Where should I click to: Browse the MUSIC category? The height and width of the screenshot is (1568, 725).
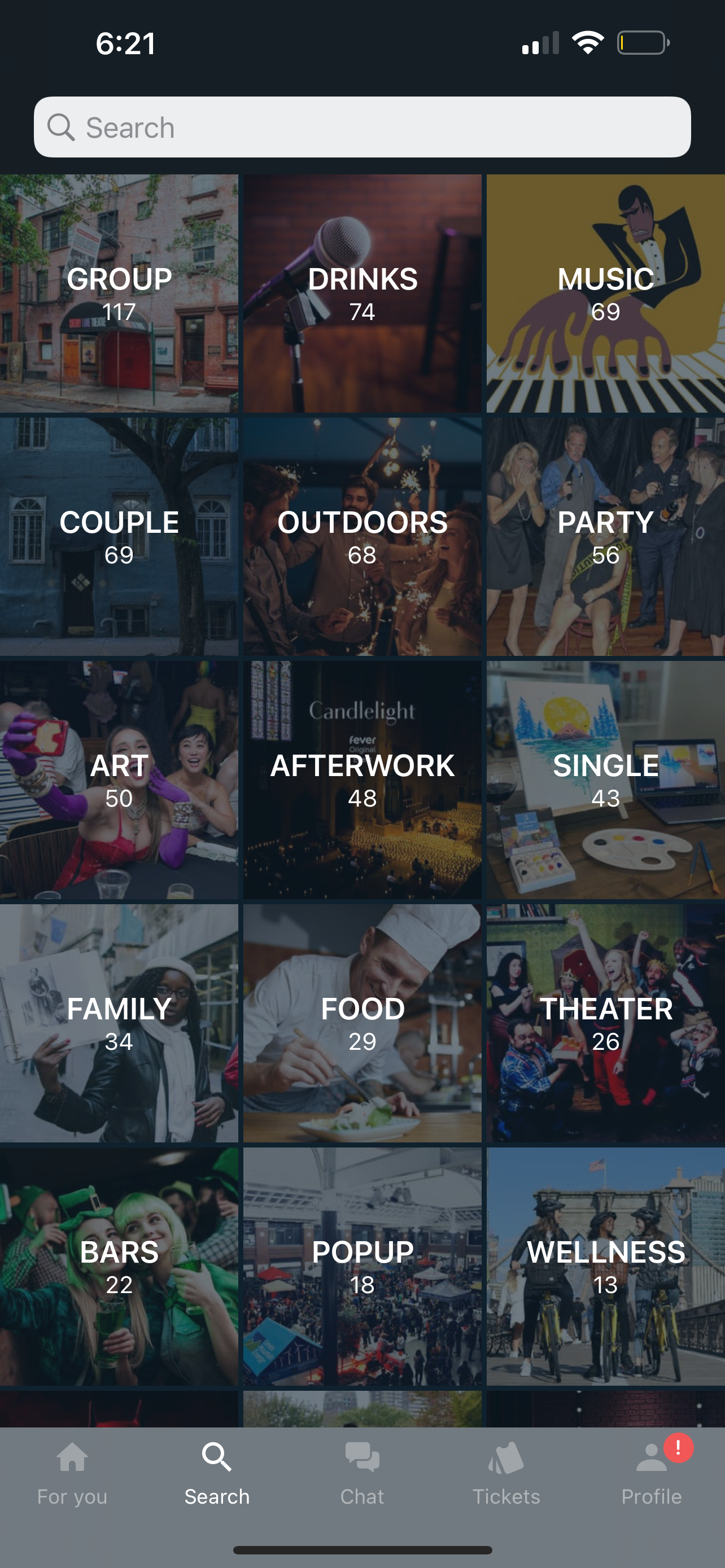click(606, 294)
